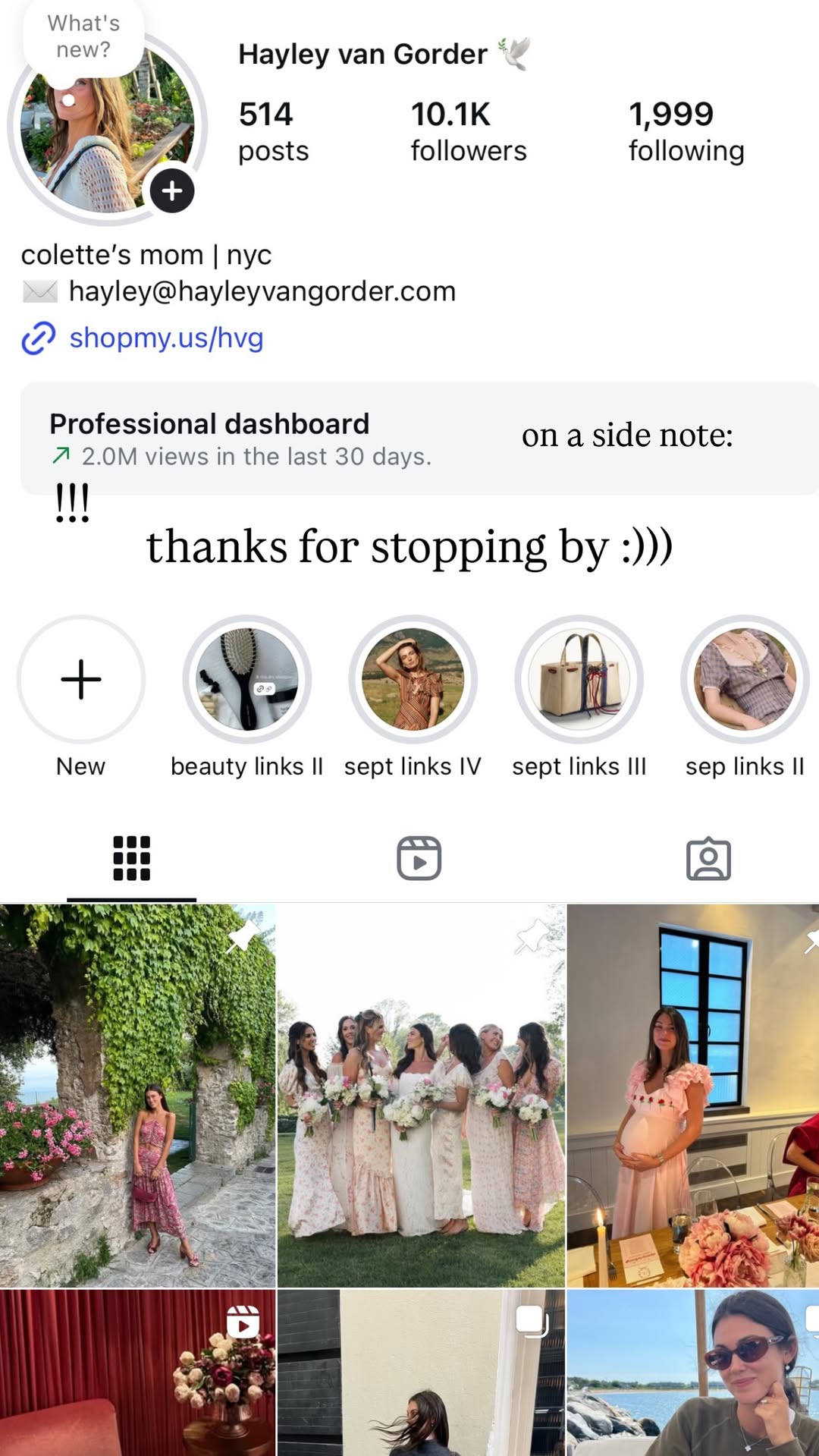Add a story with the profile plus badge
Screen dimensions: 819x1456
click(172, 190)
